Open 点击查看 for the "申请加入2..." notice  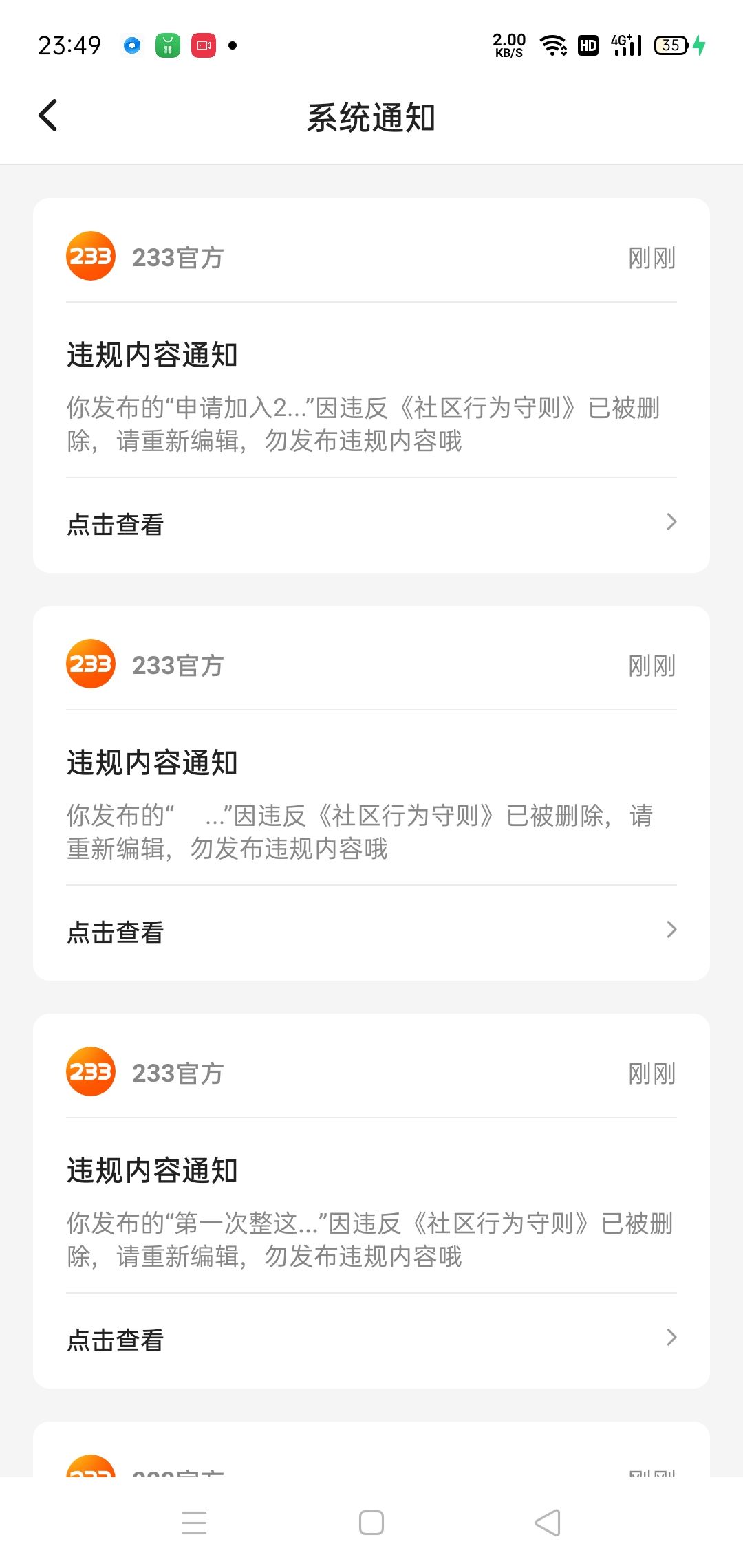(371, 524)
